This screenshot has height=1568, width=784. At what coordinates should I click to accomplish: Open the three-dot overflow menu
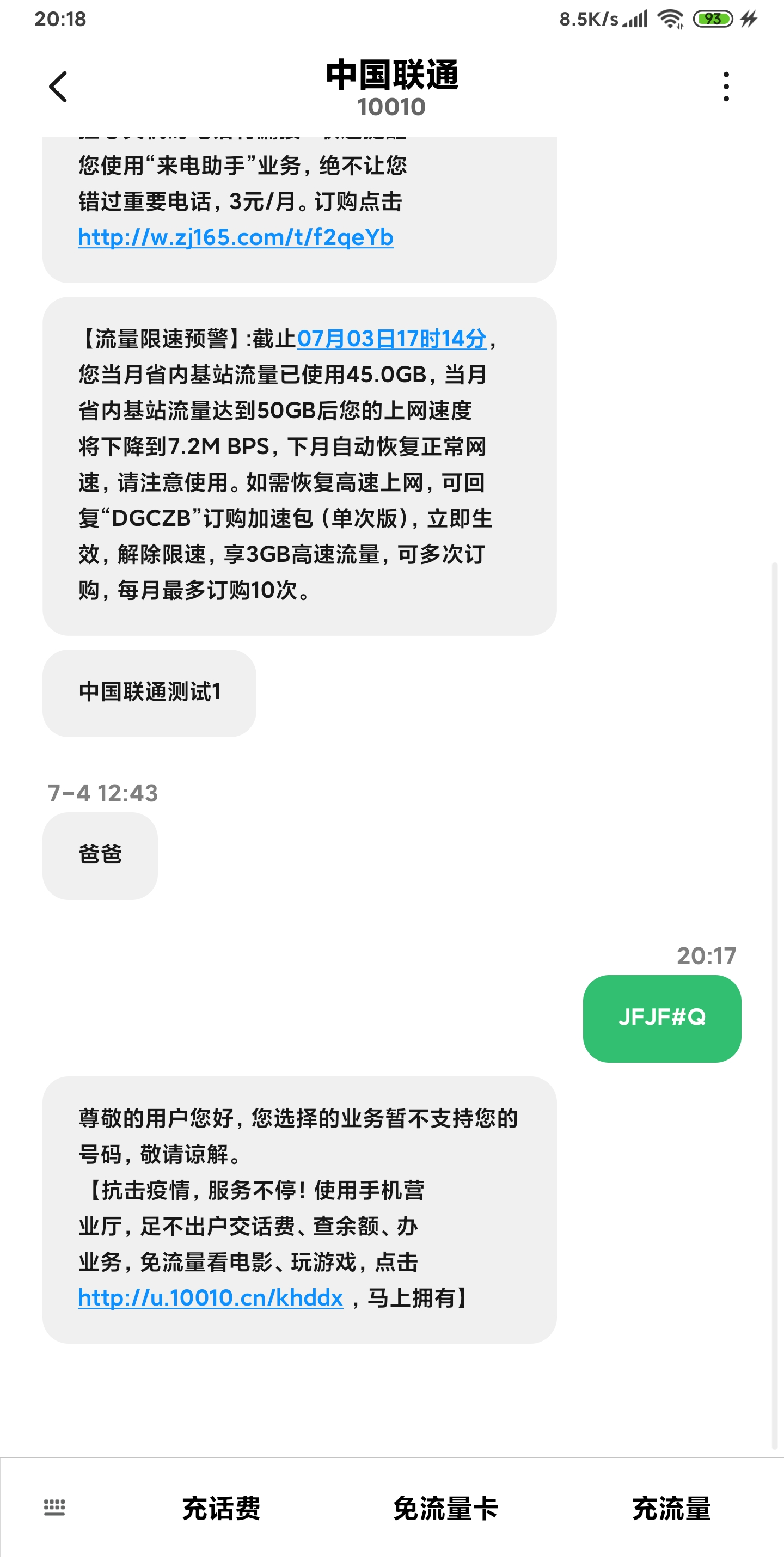[x=725, y=85]
